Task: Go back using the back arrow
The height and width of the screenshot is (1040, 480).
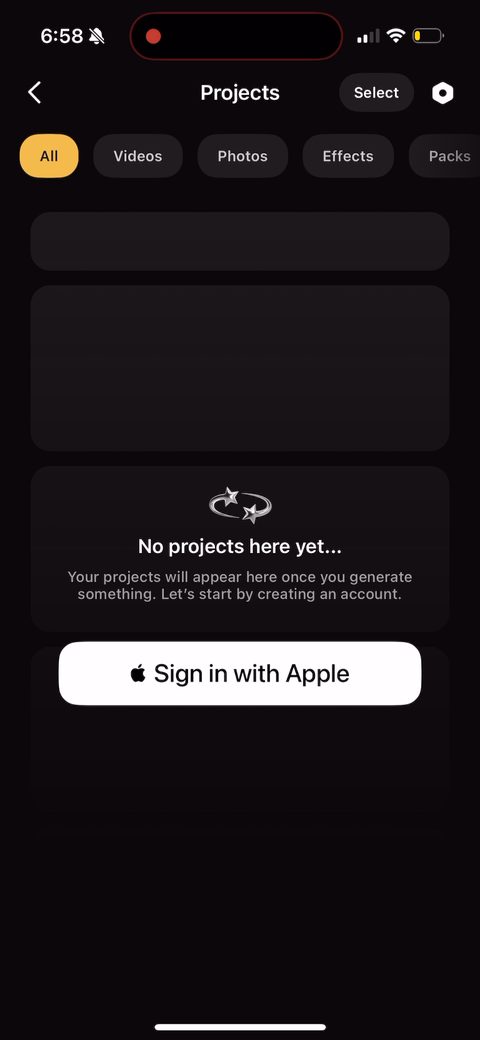Action: pyautogui.click(x=34, y=93)
